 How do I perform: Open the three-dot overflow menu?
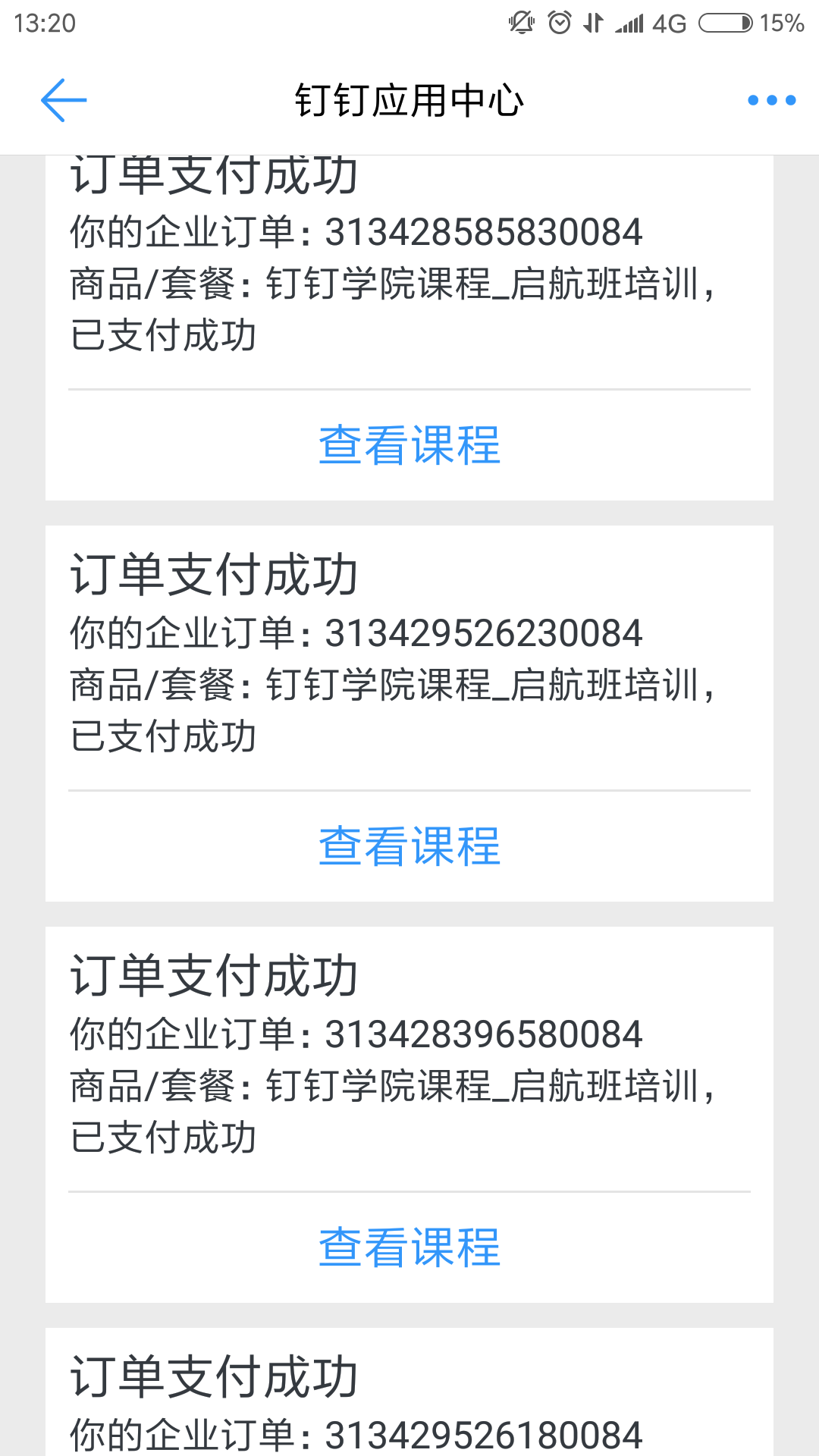click(771, 100)
